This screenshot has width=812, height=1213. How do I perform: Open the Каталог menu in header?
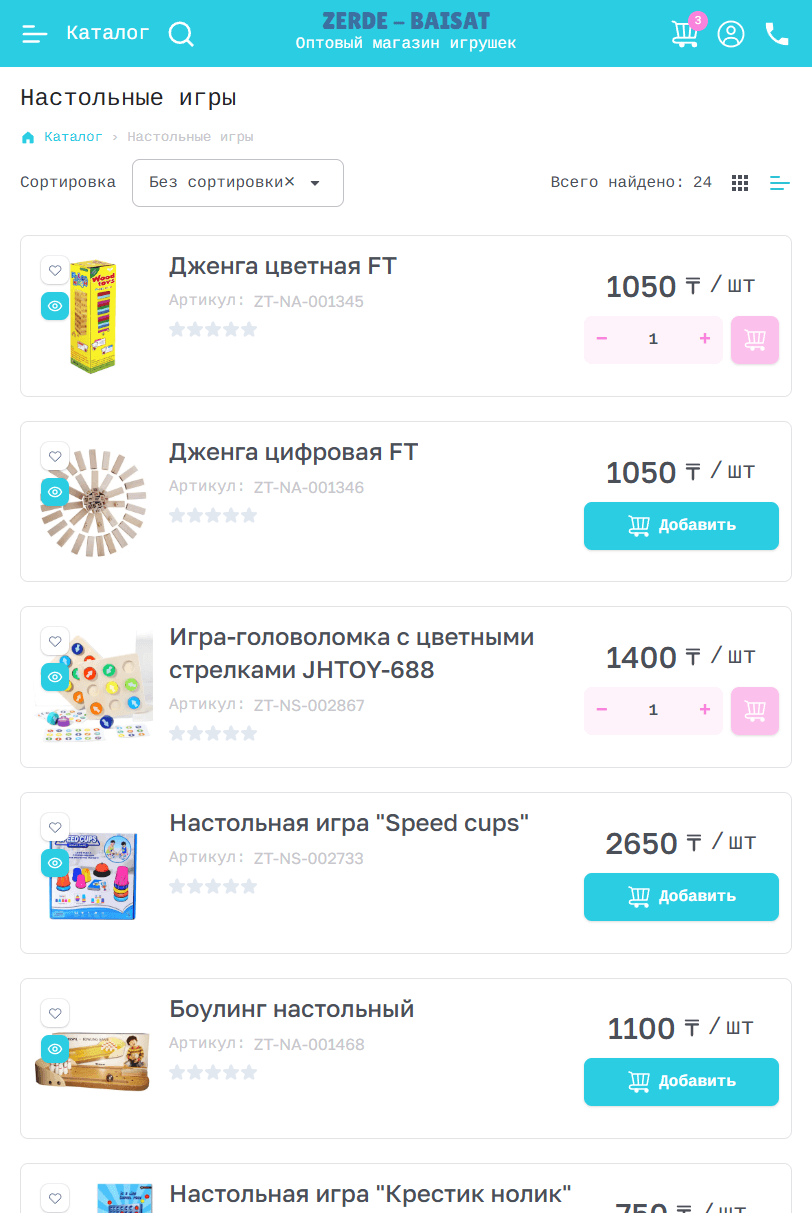click(x=108, y=33)
